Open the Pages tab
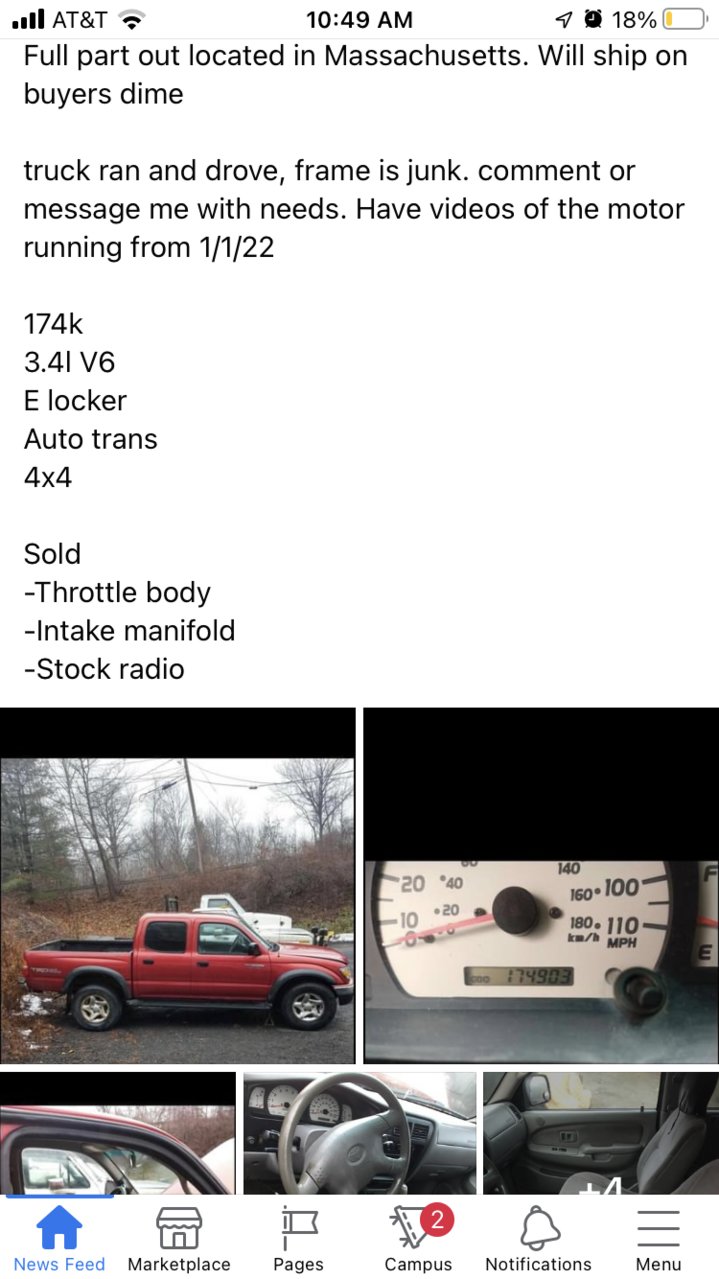 tap(298, 1239)
